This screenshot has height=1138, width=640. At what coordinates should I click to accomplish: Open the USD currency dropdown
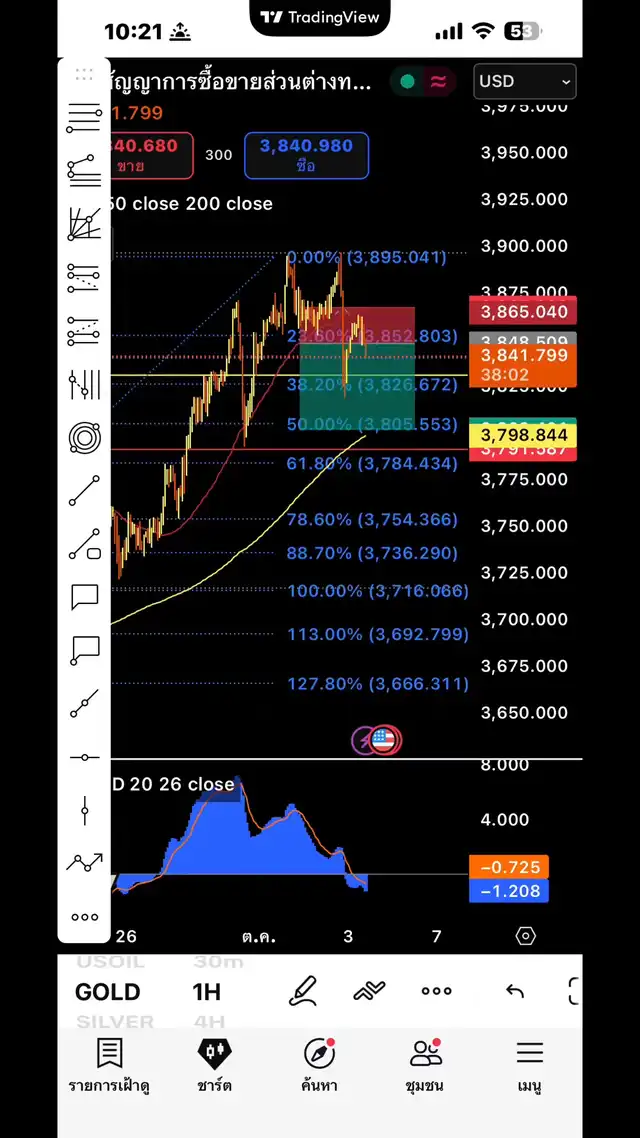524,82
